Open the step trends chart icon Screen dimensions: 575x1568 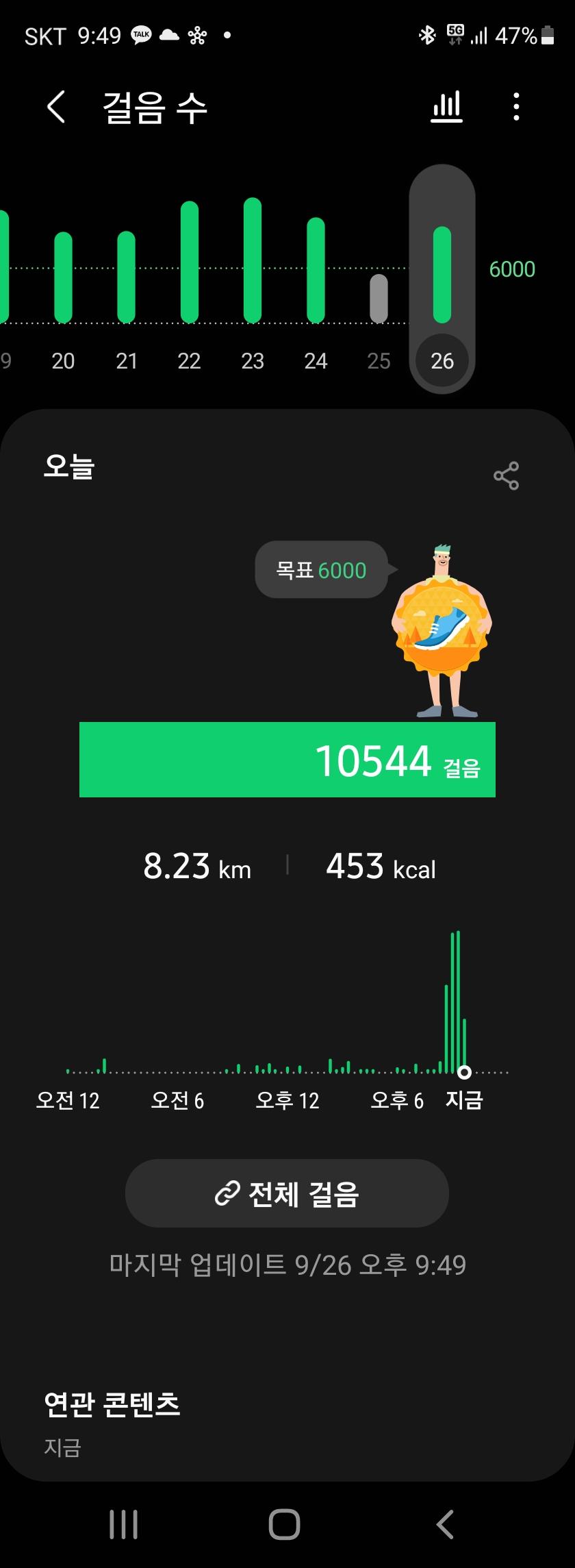point(446,107)
